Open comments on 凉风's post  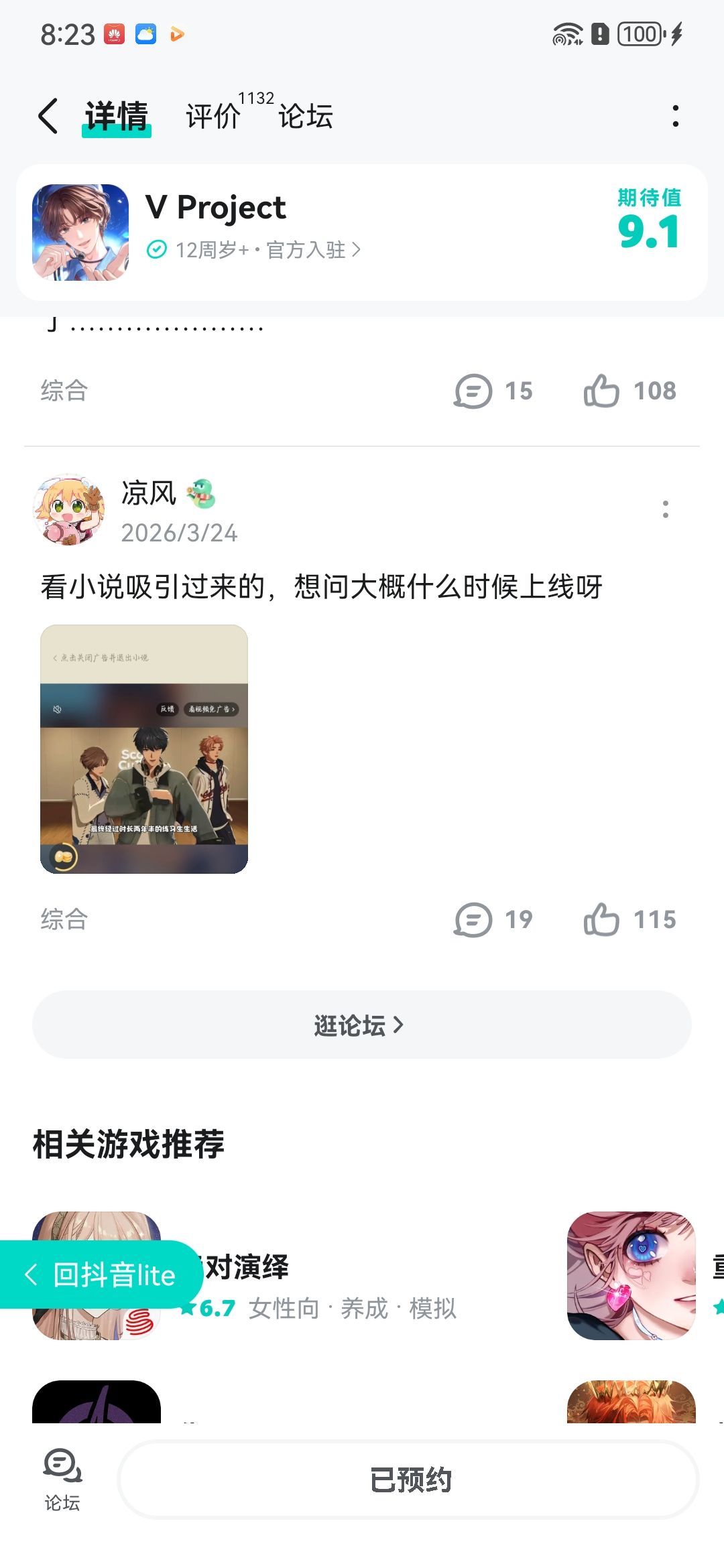coord(493,919)
